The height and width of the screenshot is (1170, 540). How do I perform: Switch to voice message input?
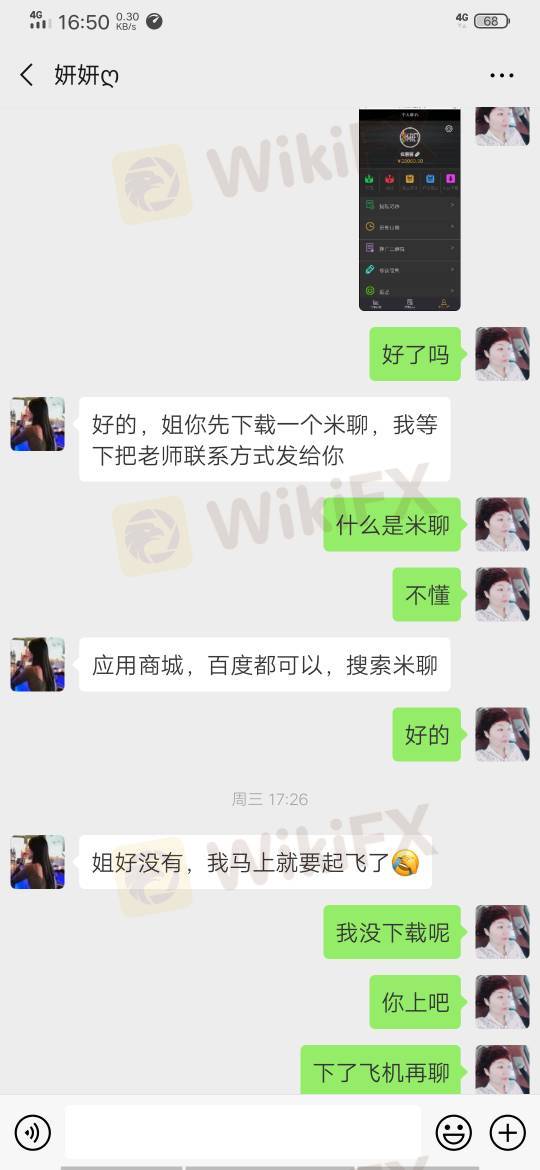33,1133
